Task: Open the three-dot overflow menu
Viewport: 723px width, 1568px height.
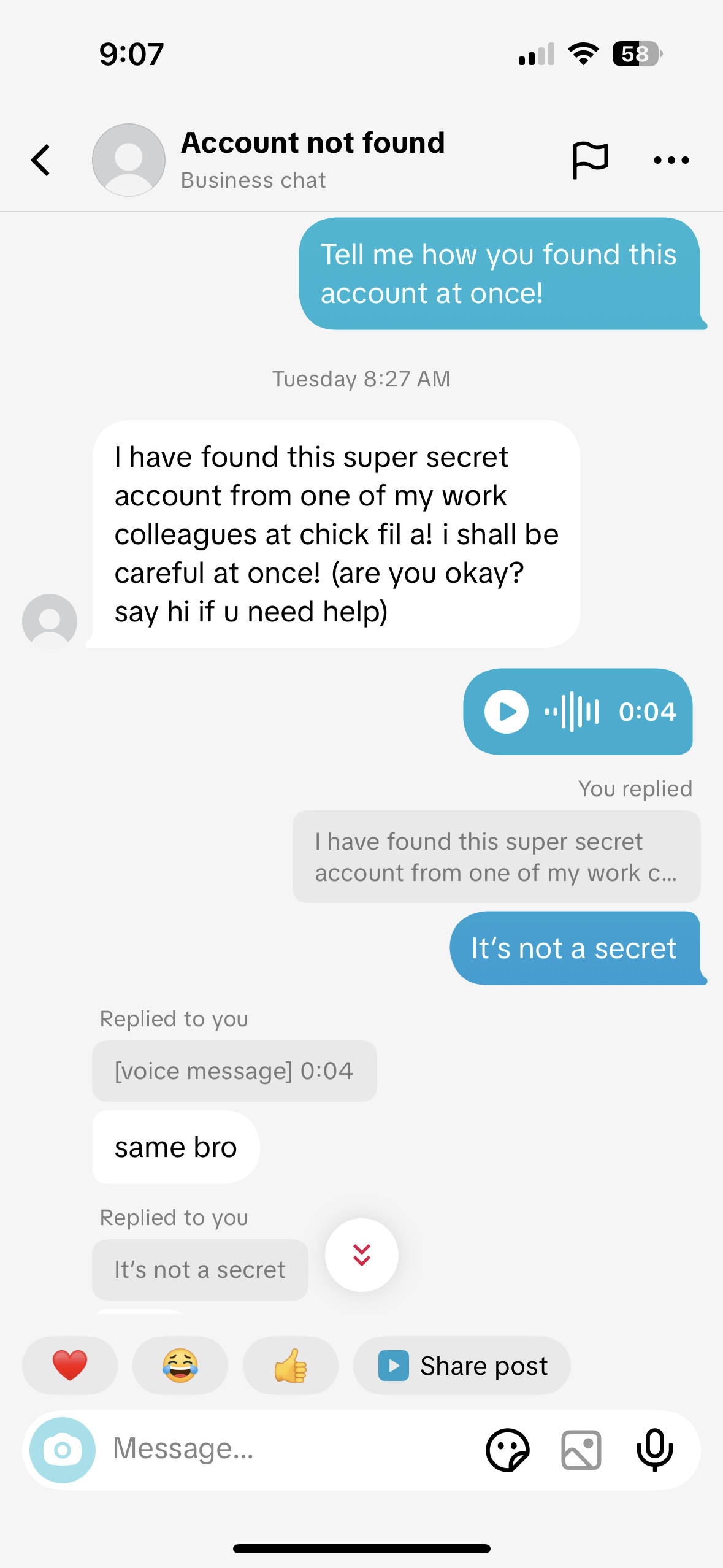Action: [671, 160]
